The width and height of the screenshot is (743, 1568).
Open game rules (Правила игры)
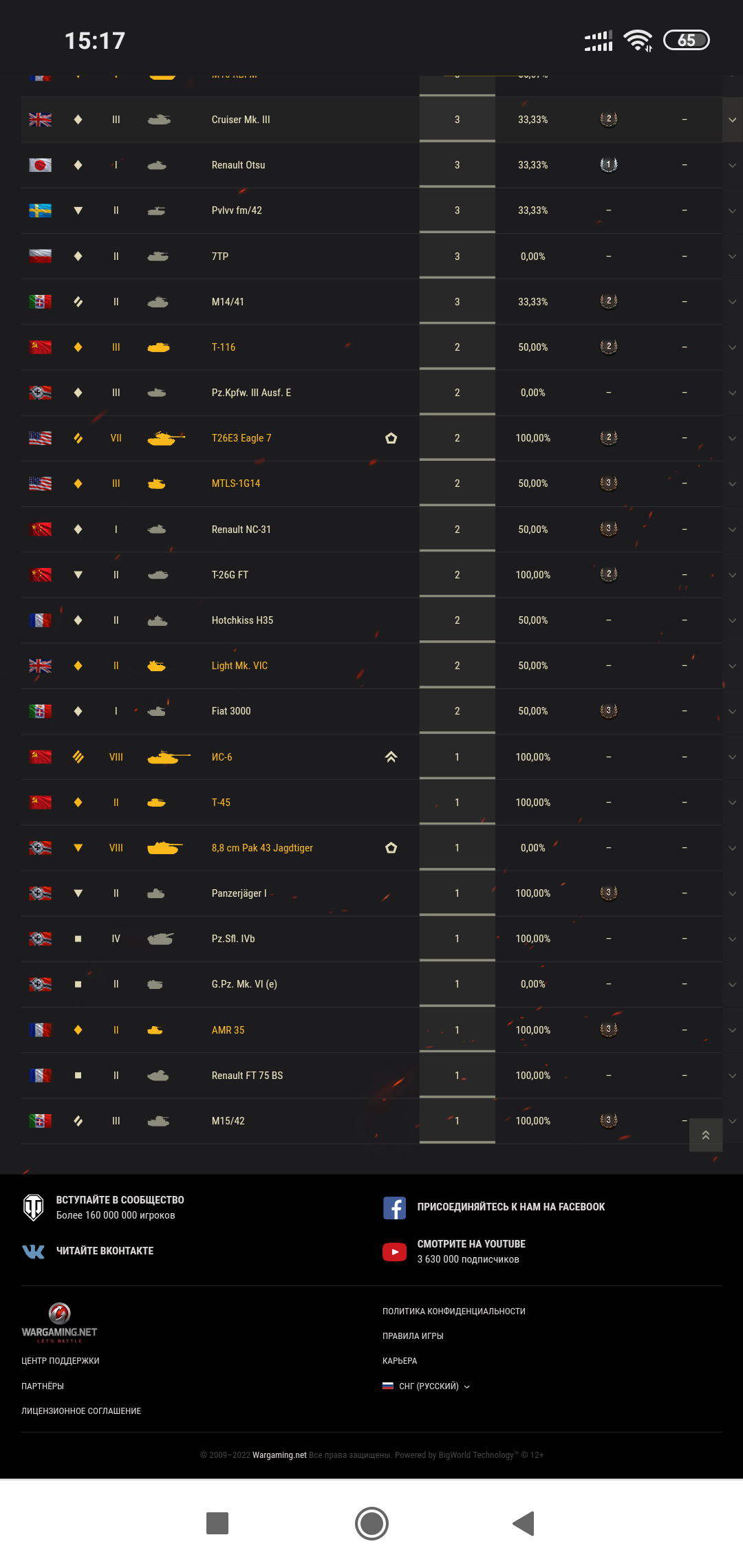click(413, 1336)
